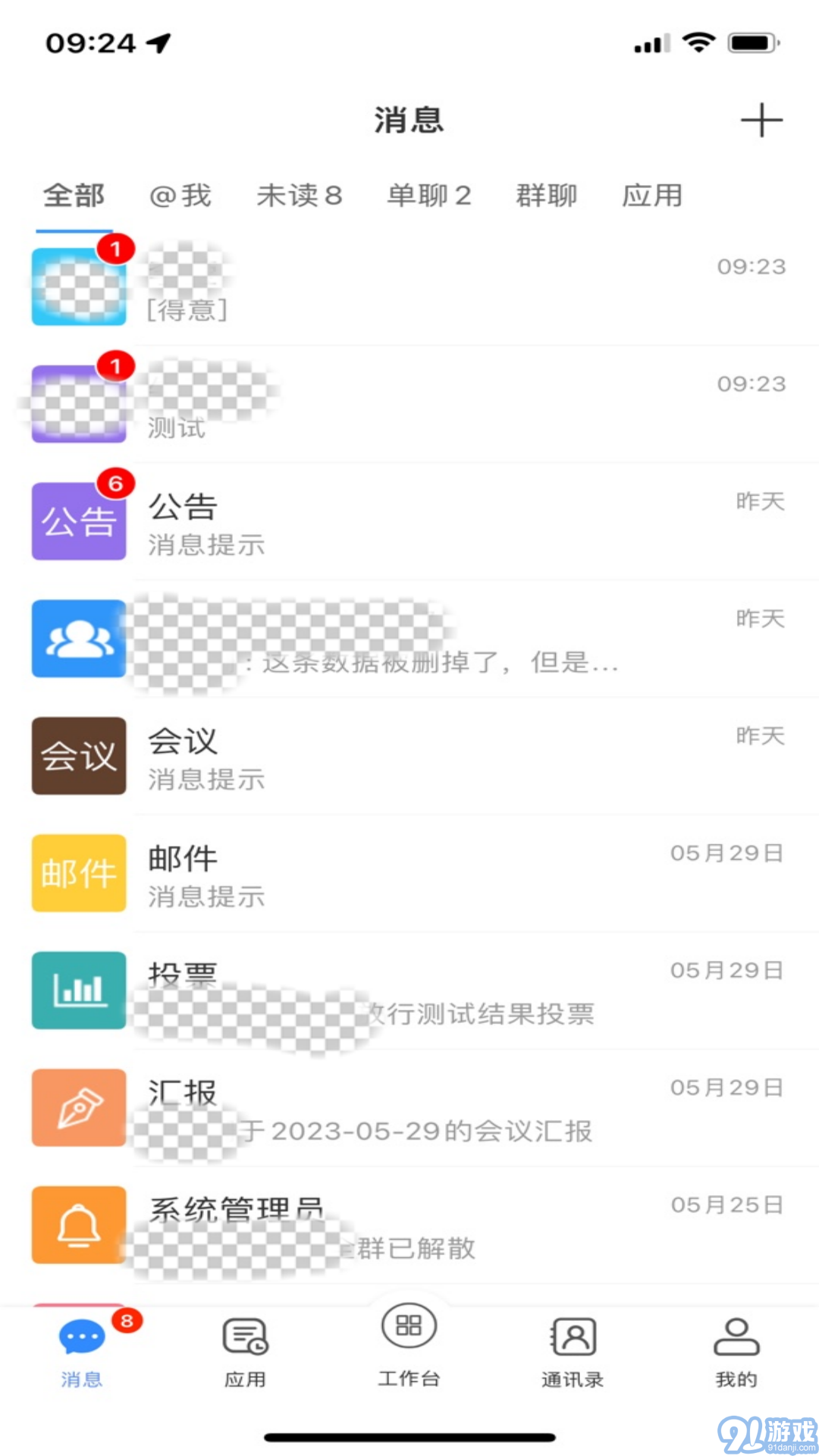Open the 2023-05-29 meeting report conversation
The width and height of the screenshot is (819, 1456).
coord(409,1108)
